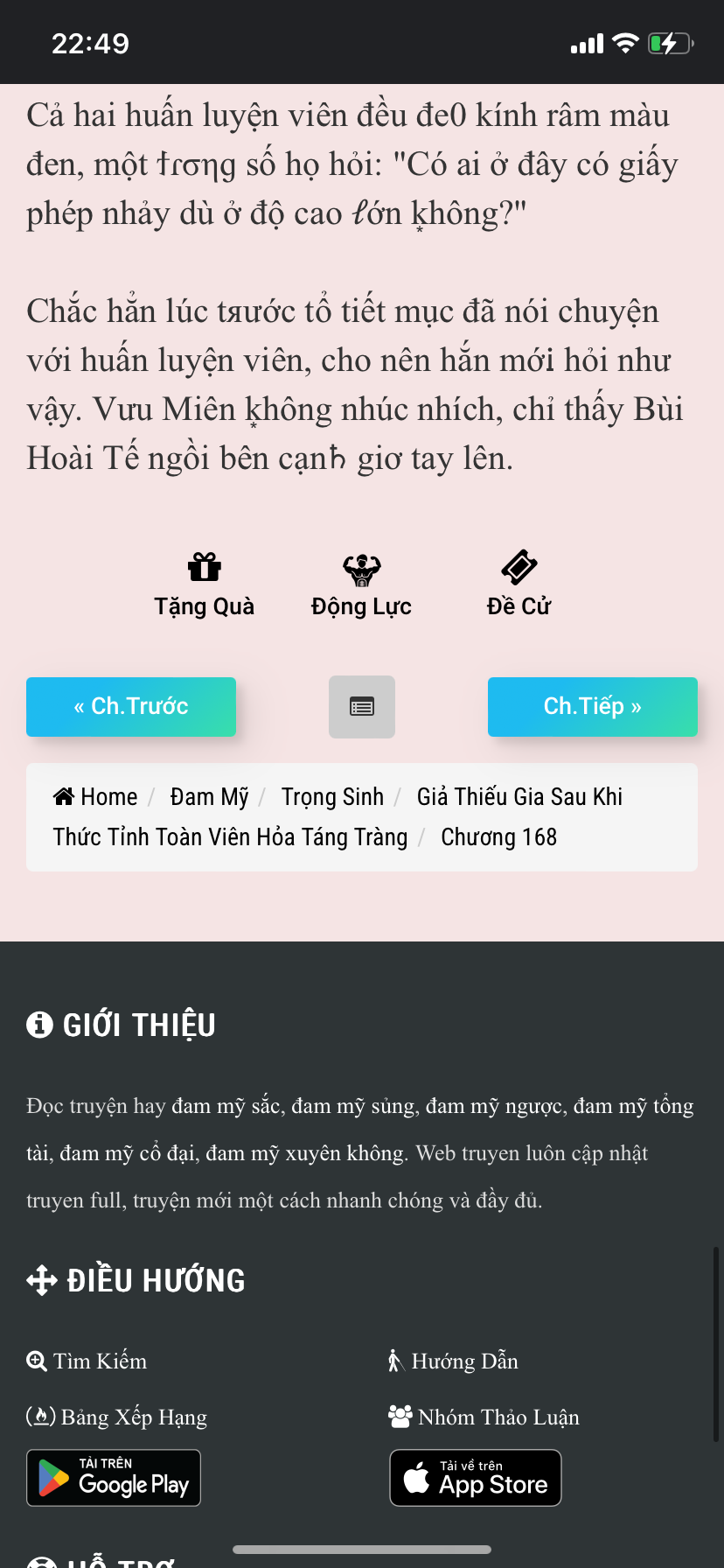724x1568 pixels.
Task: Open the chapter list icon
Action: 362,707
